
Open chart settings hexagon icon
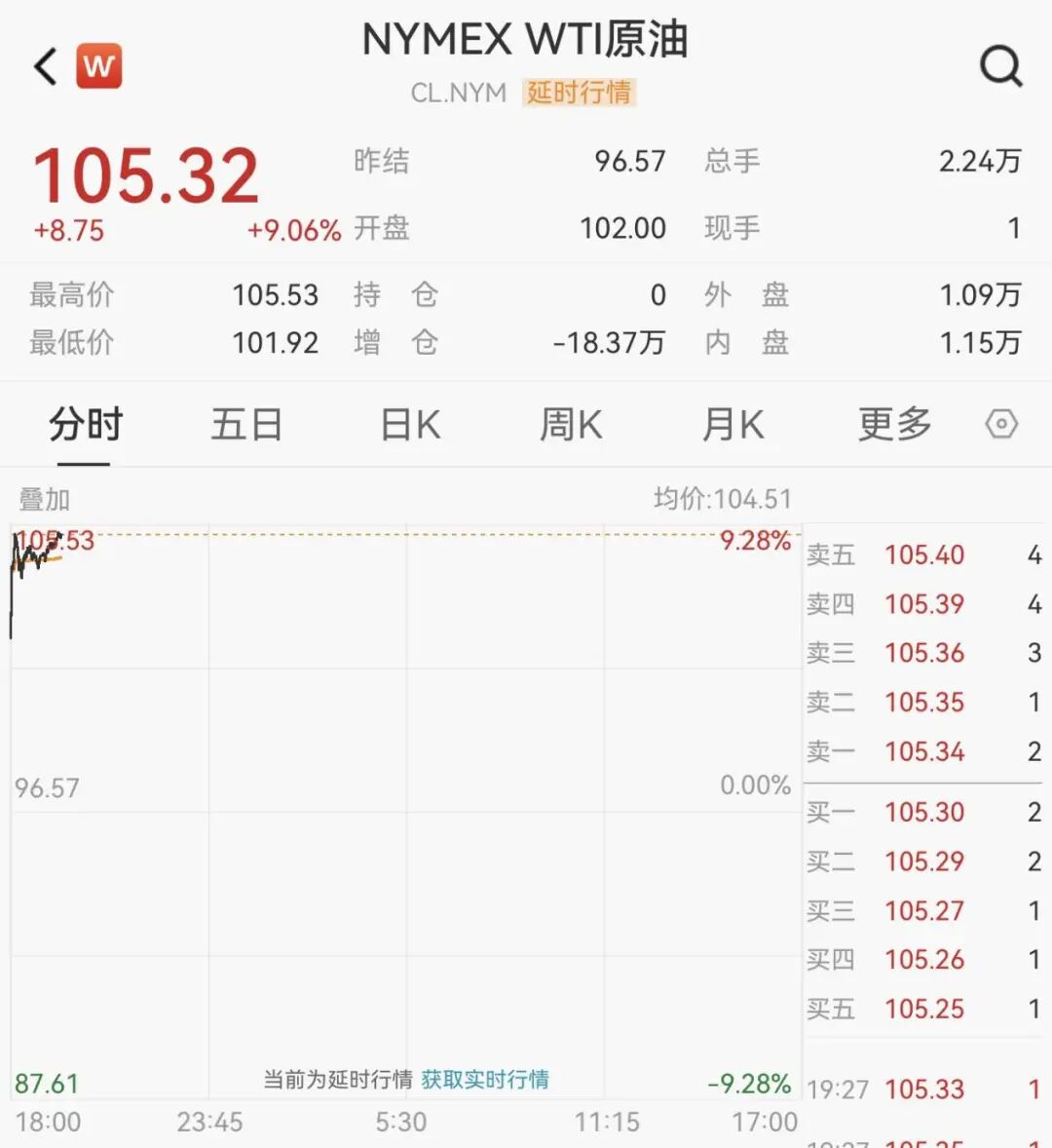tap(1001, 424)
